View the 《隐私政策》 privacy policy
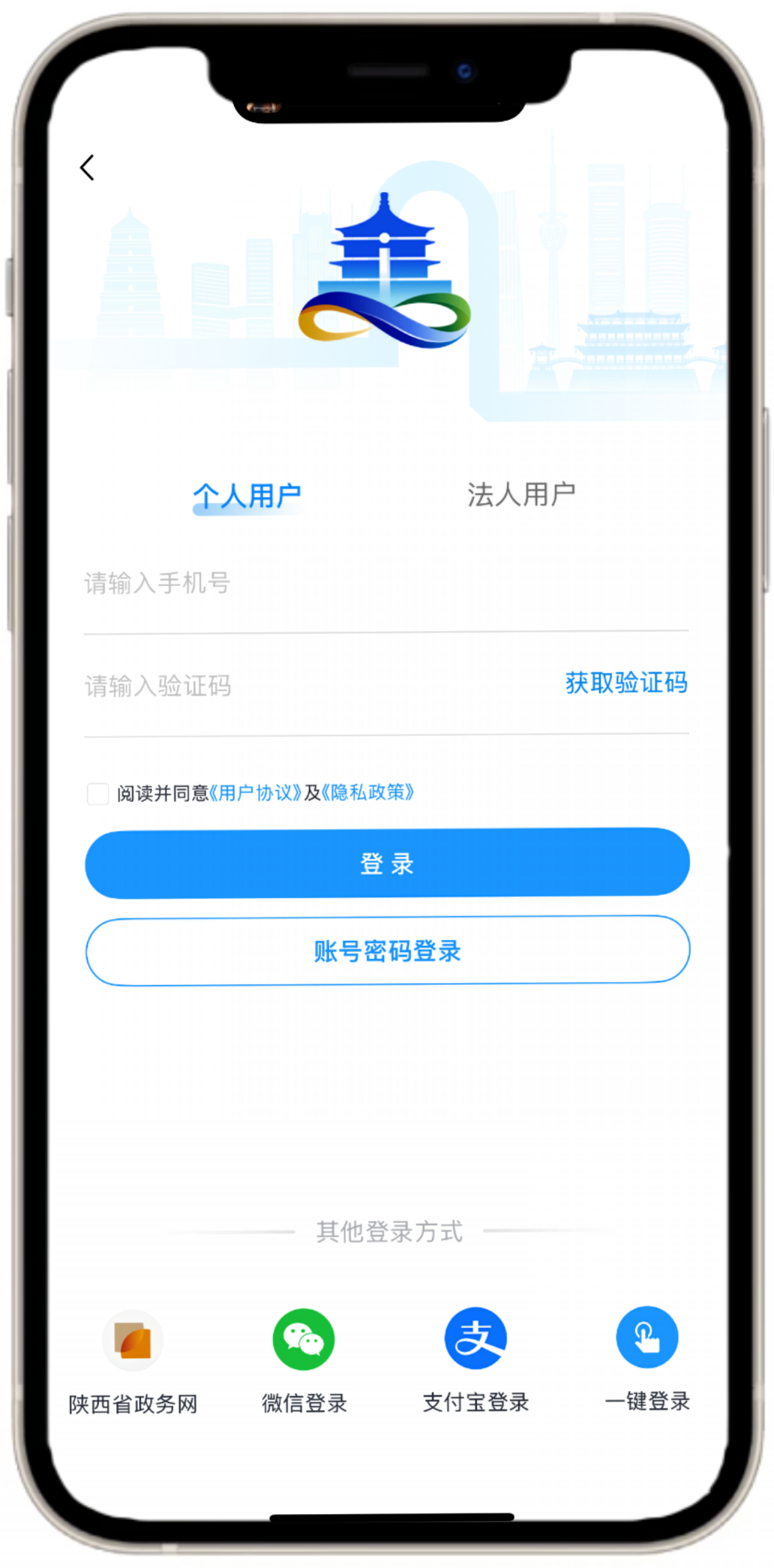The height and width of the screenshot is (1568, 774). [367, 793]
